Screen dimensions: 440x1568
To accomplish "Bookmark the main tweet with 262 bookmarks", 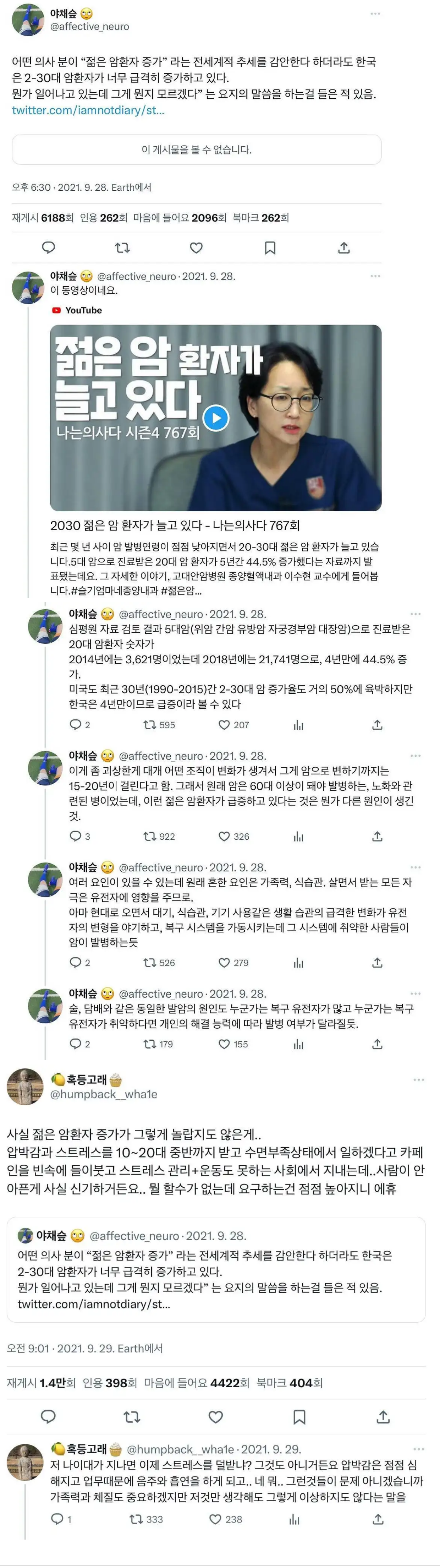I will coord(270,248).
